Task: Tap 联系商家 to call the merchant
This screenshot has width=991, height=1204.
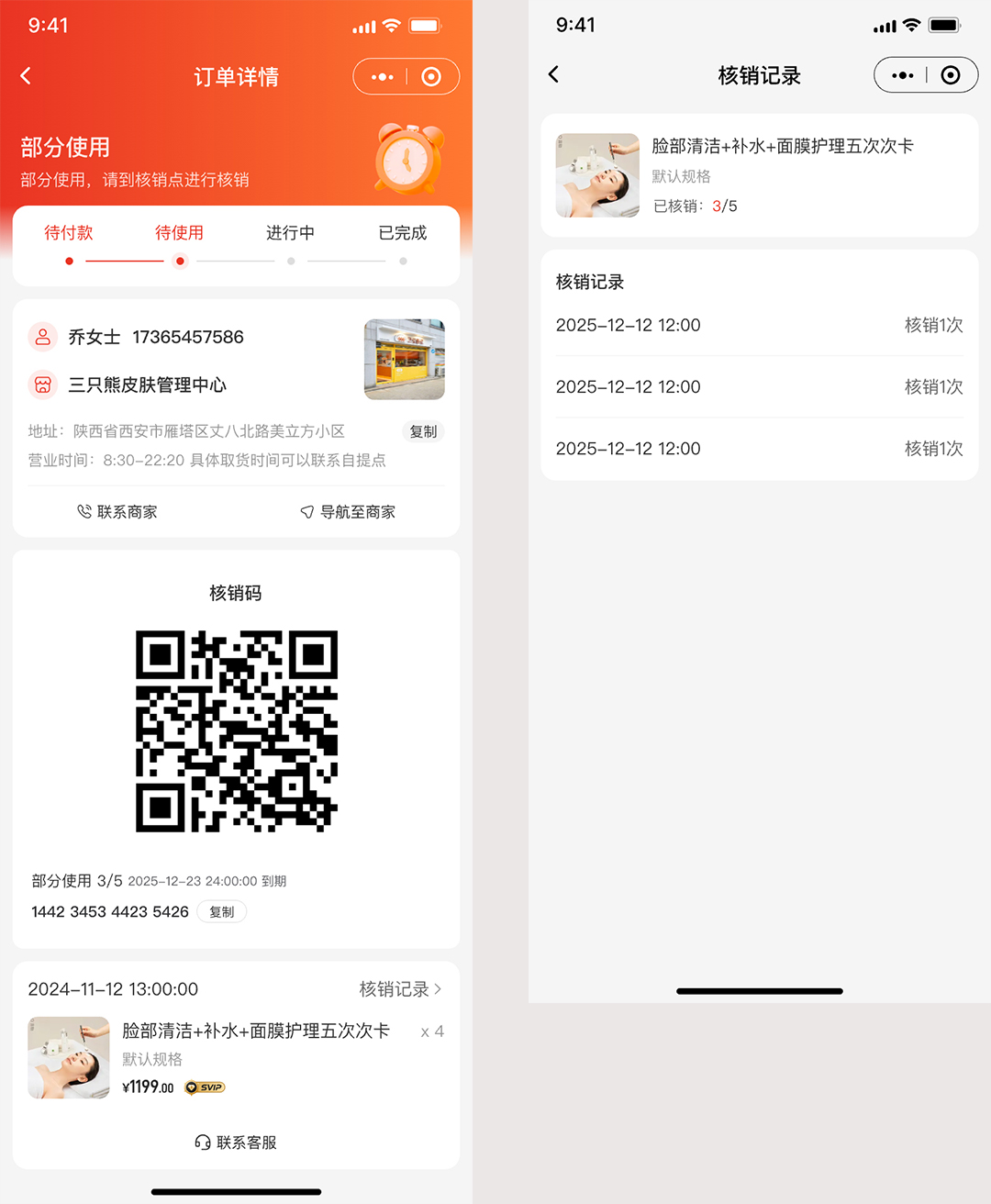Action: (117, 512)
